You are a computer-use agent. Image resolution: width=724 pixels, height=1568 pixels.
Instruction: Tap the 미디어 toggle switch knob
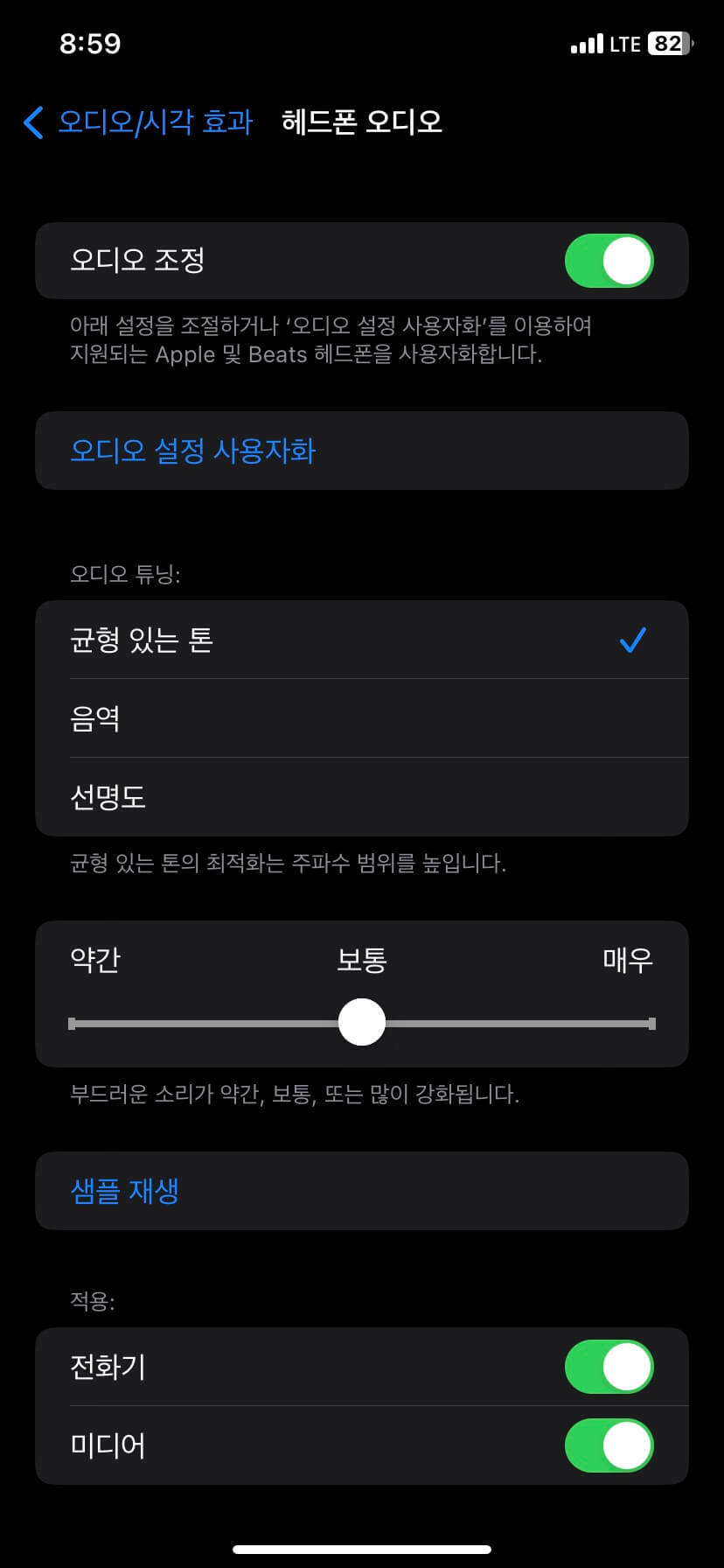point(626,1445)
